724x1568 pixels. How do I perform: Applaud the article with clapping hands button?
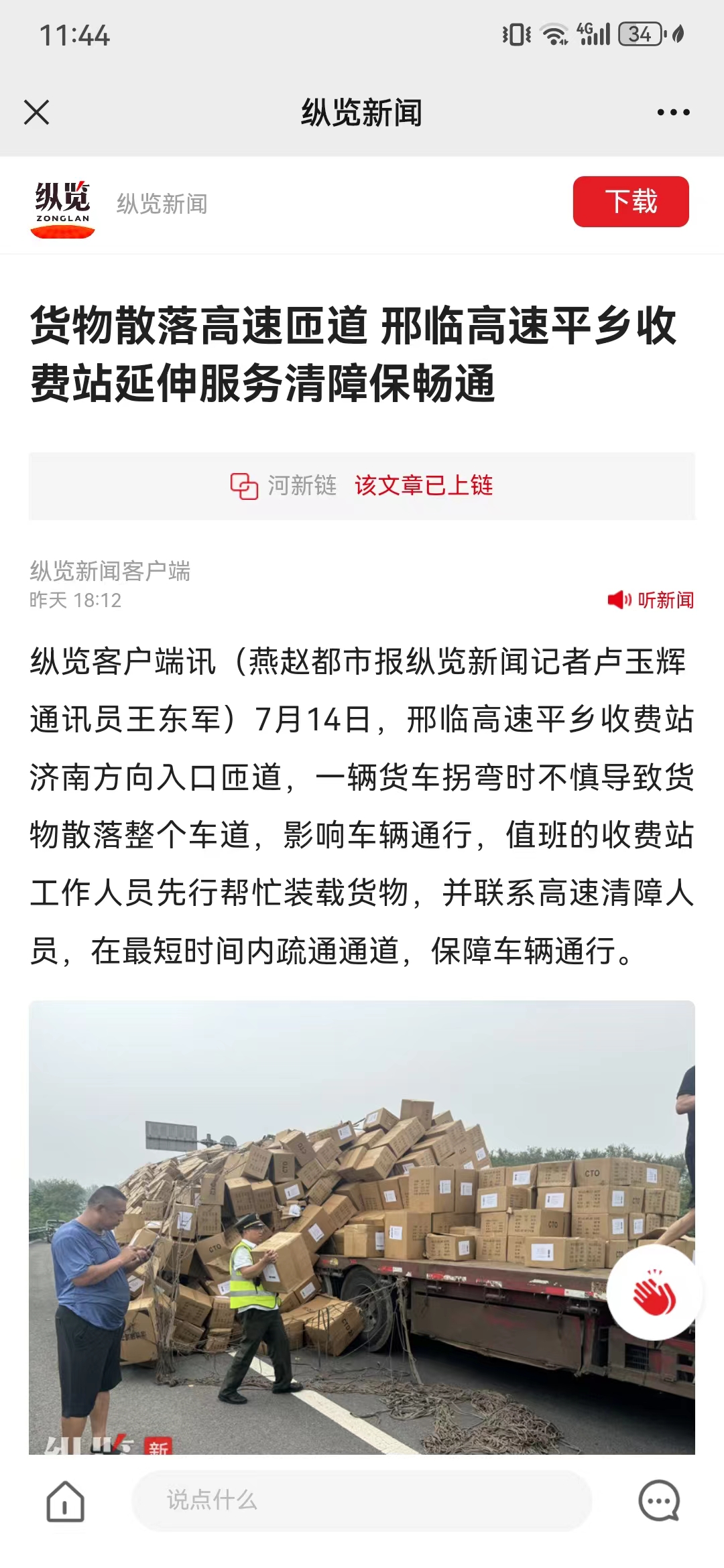[654, 1293]
